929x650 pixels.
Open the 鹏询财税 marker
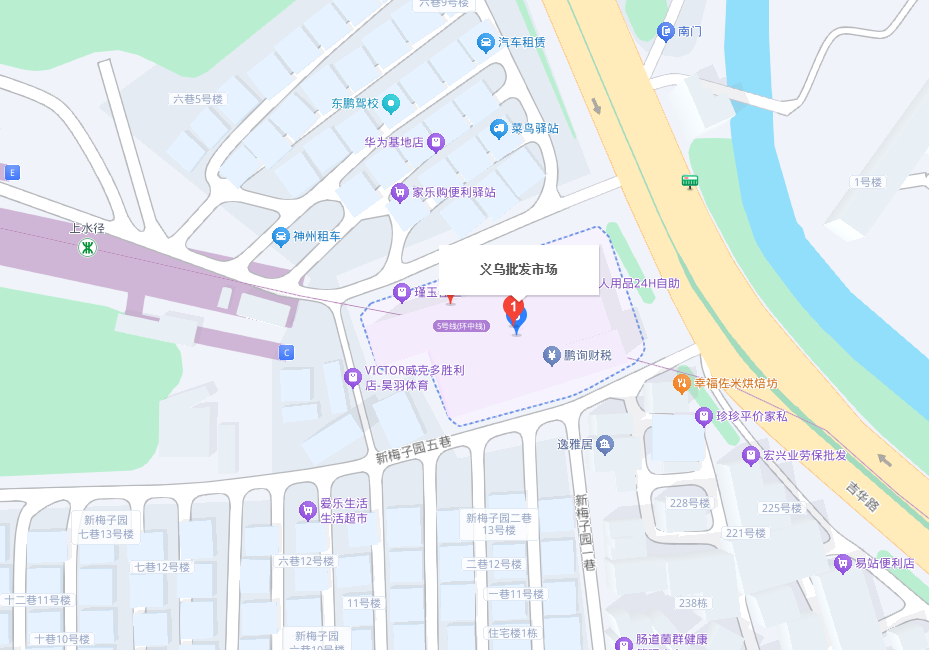click(x=551, y=354)
